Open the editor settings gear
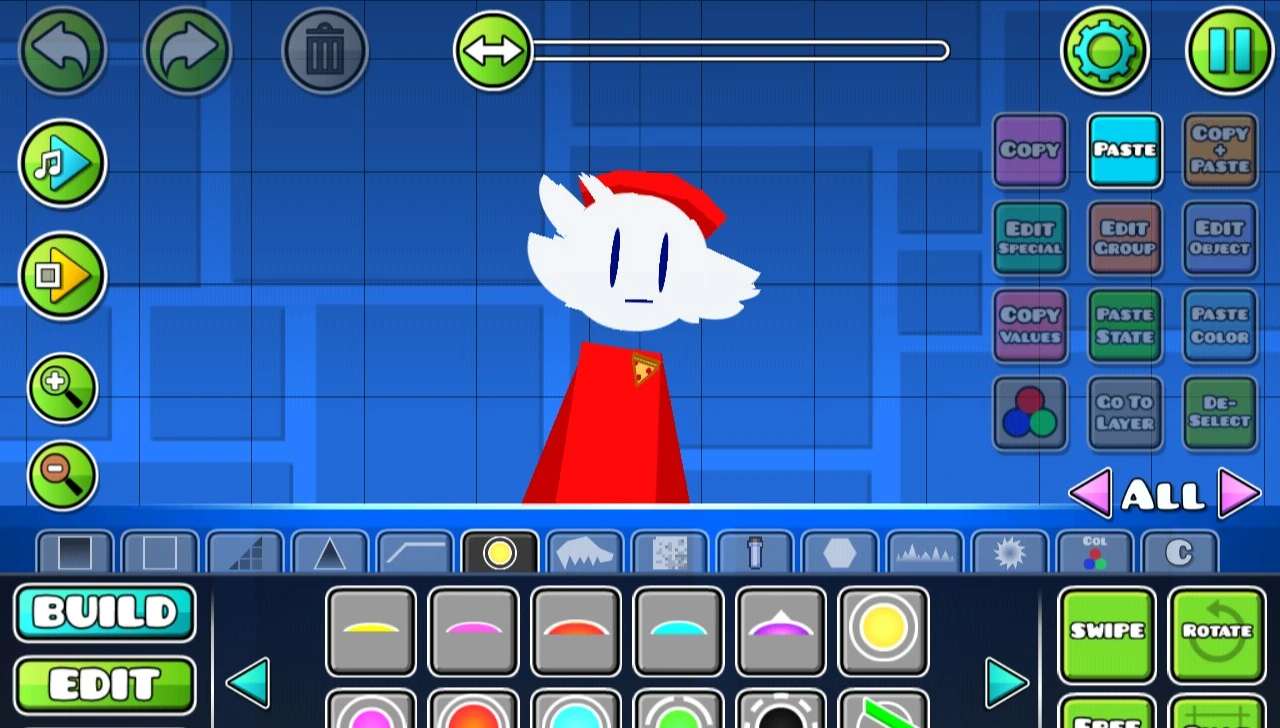 click(x=1105, y=50)
